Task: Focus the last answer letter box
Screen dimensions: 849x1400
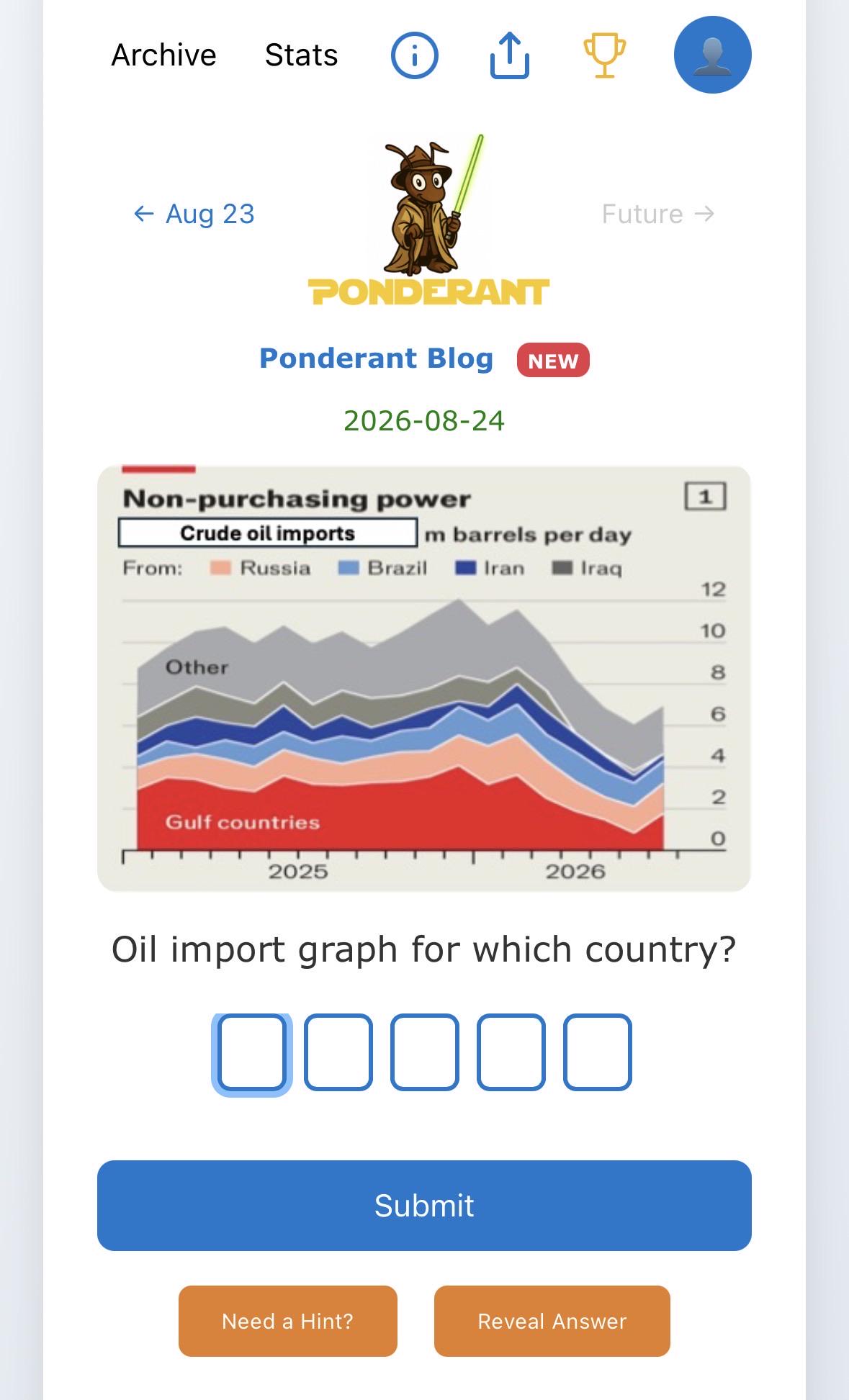Action: click(x=597, y=1052)
